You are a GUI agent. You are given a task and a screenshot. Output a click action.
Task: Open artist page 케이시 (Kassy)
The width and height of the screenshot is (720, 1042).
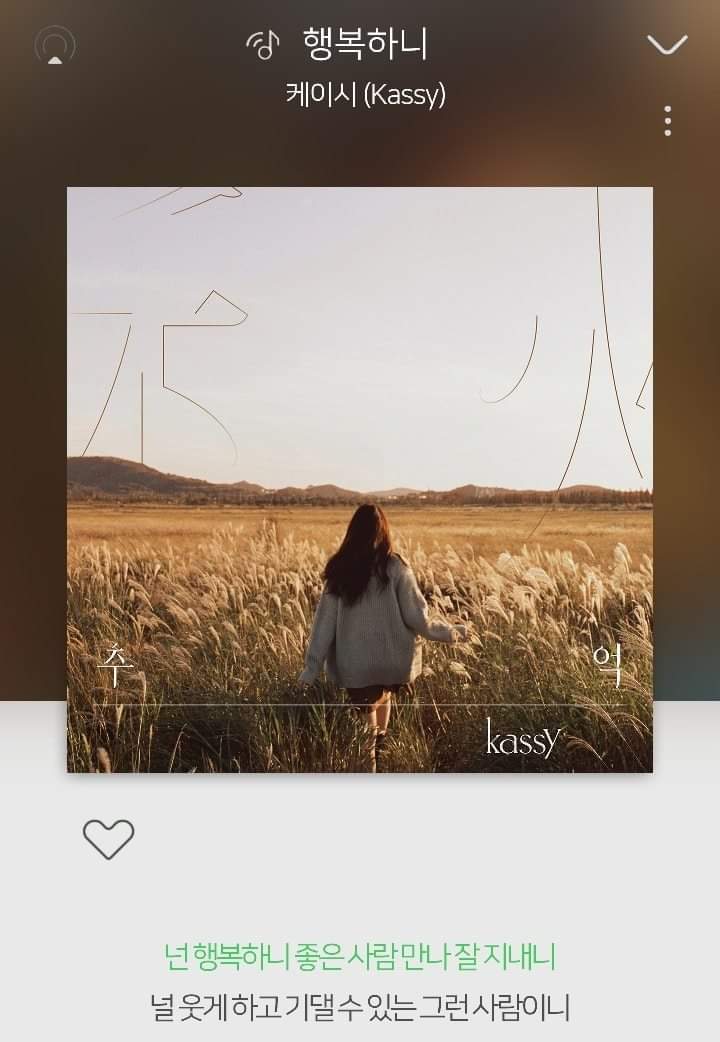[365, 95]
